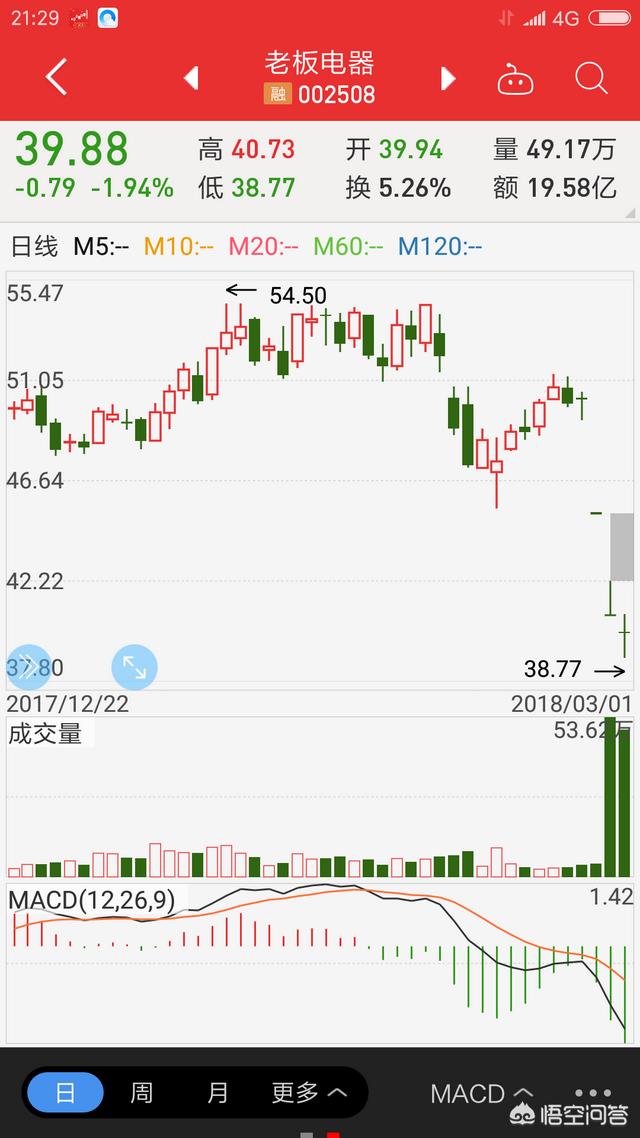Expand the quote details triangle
640x1138 pixels.
pos(631,213)
